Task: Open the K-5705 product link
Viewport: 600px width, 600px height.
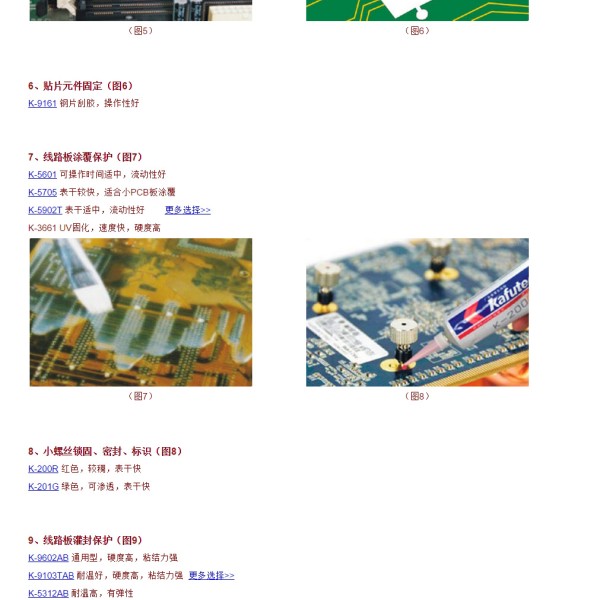Action: click(42, 192)
